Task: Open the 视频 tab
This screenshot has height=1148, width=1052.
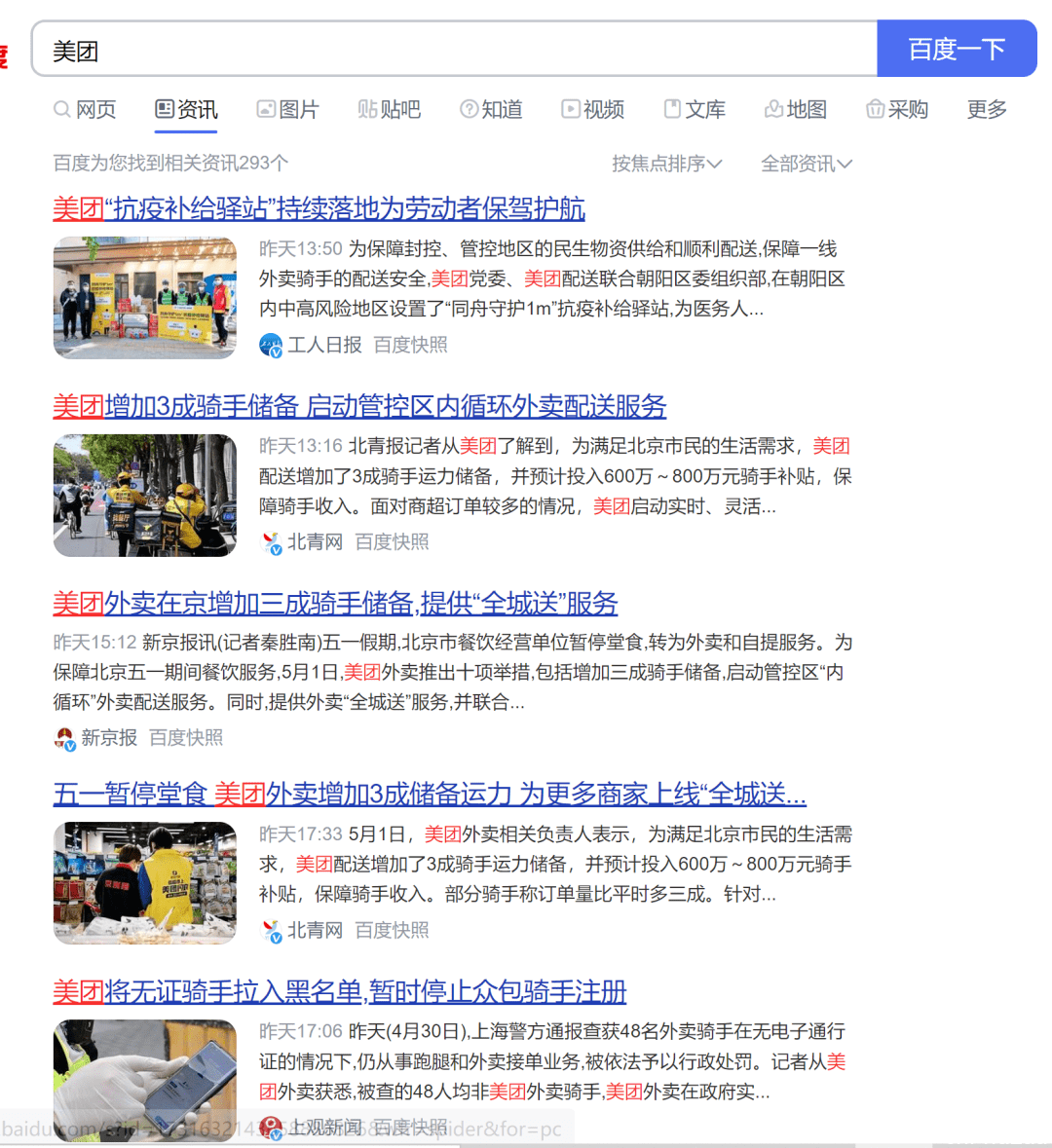Action: click(x=593, y=109)
